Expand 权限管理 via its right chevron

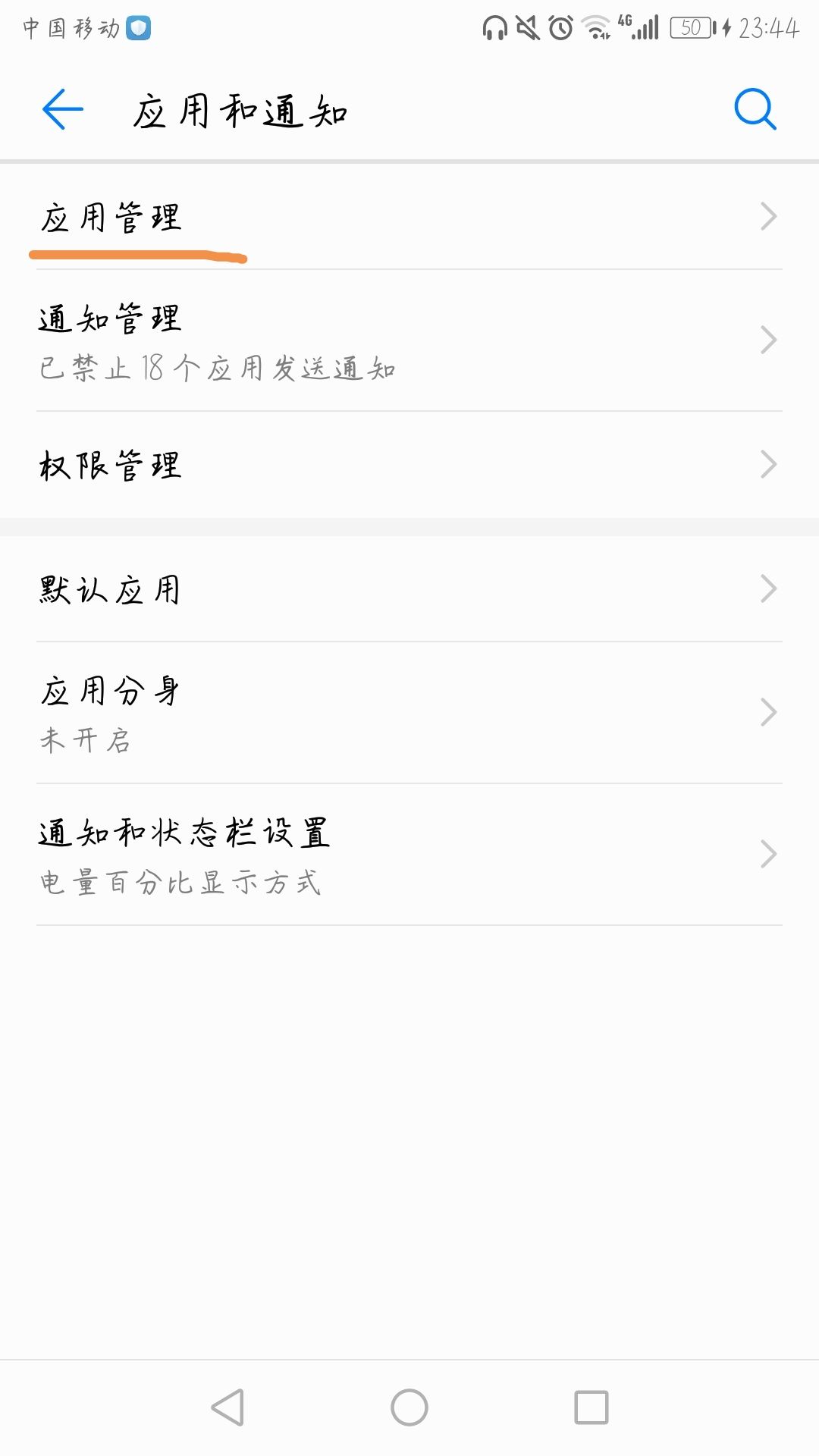point(768,466)
